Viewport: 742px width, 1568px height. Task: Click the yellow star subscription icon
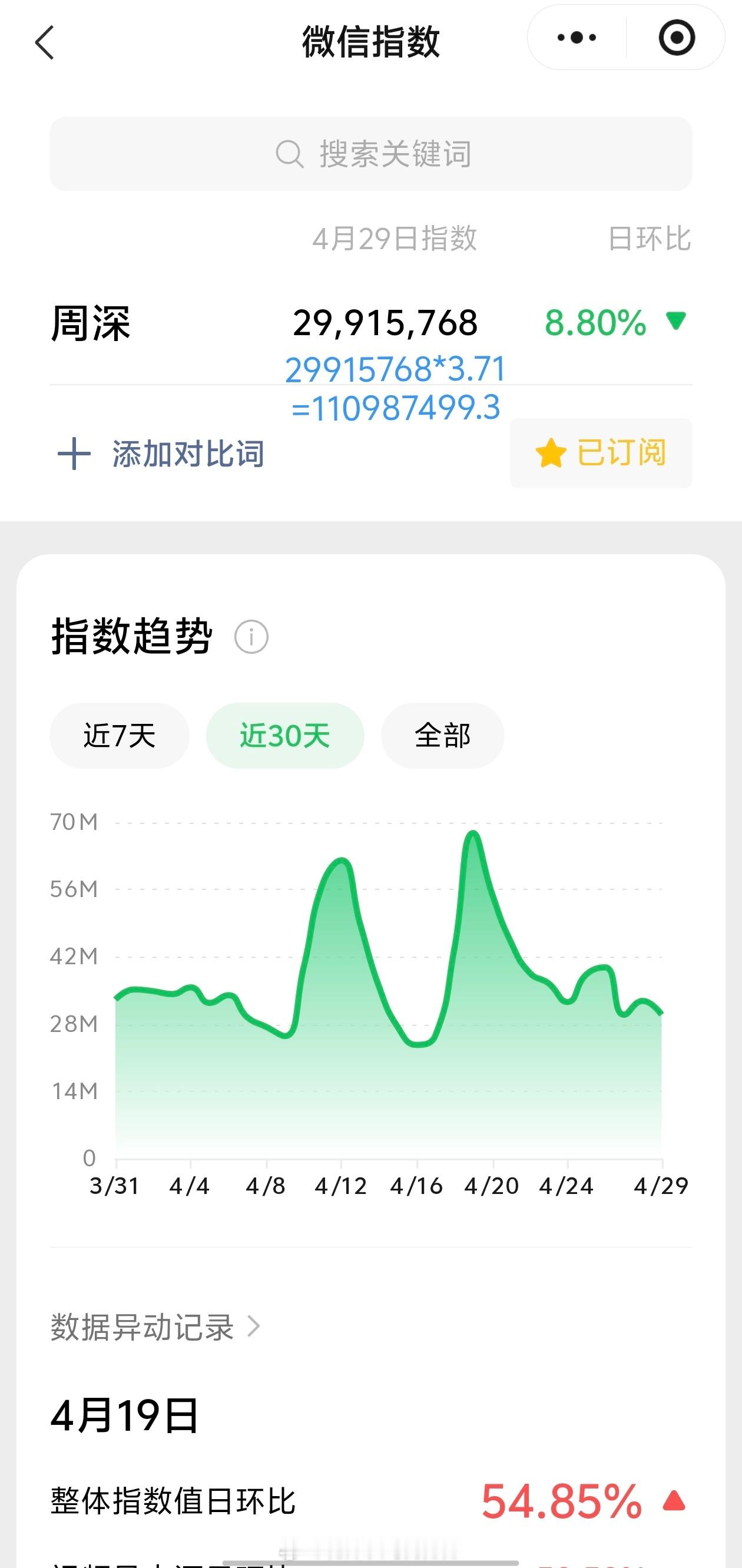click(x=551, y=452)
